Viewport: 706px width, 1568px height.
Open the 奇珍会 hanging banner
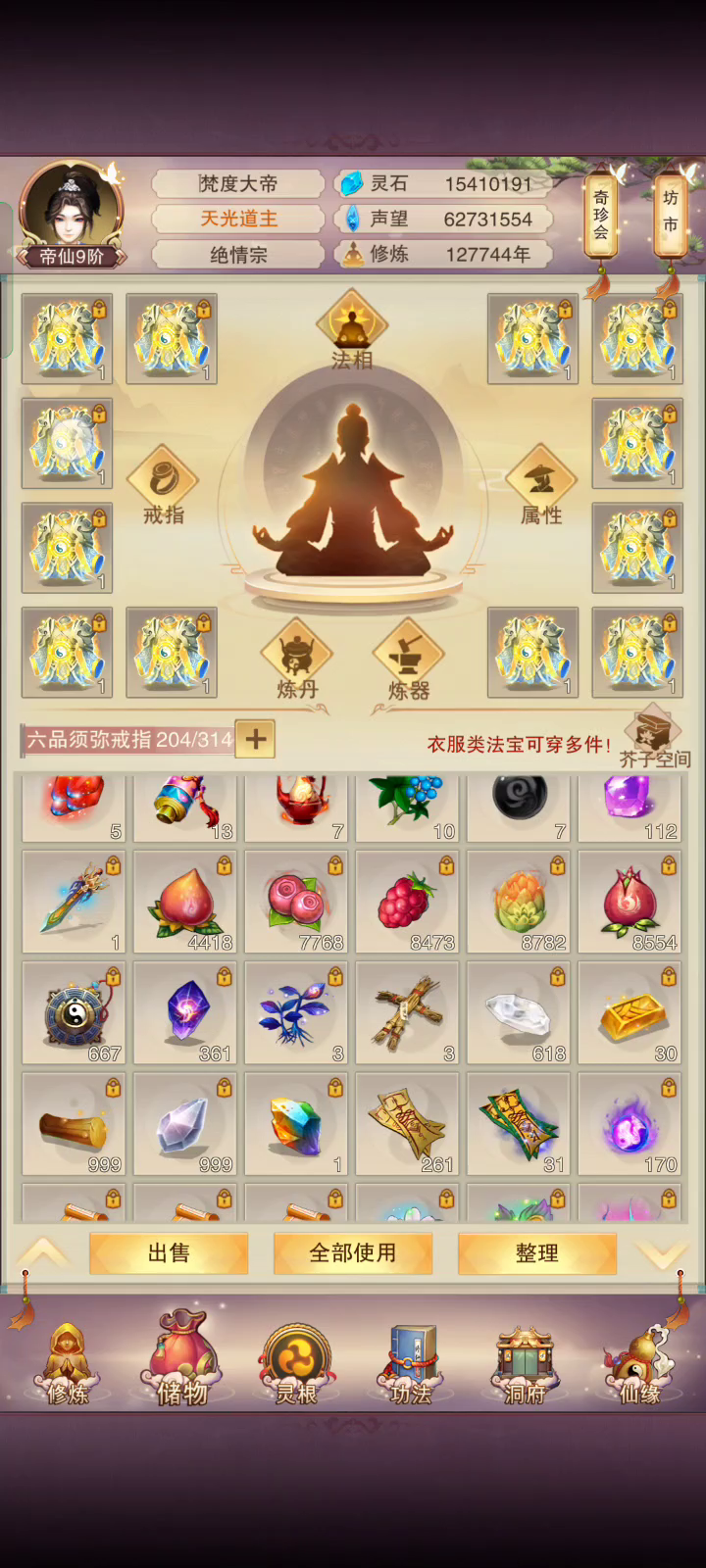(601, 216)
